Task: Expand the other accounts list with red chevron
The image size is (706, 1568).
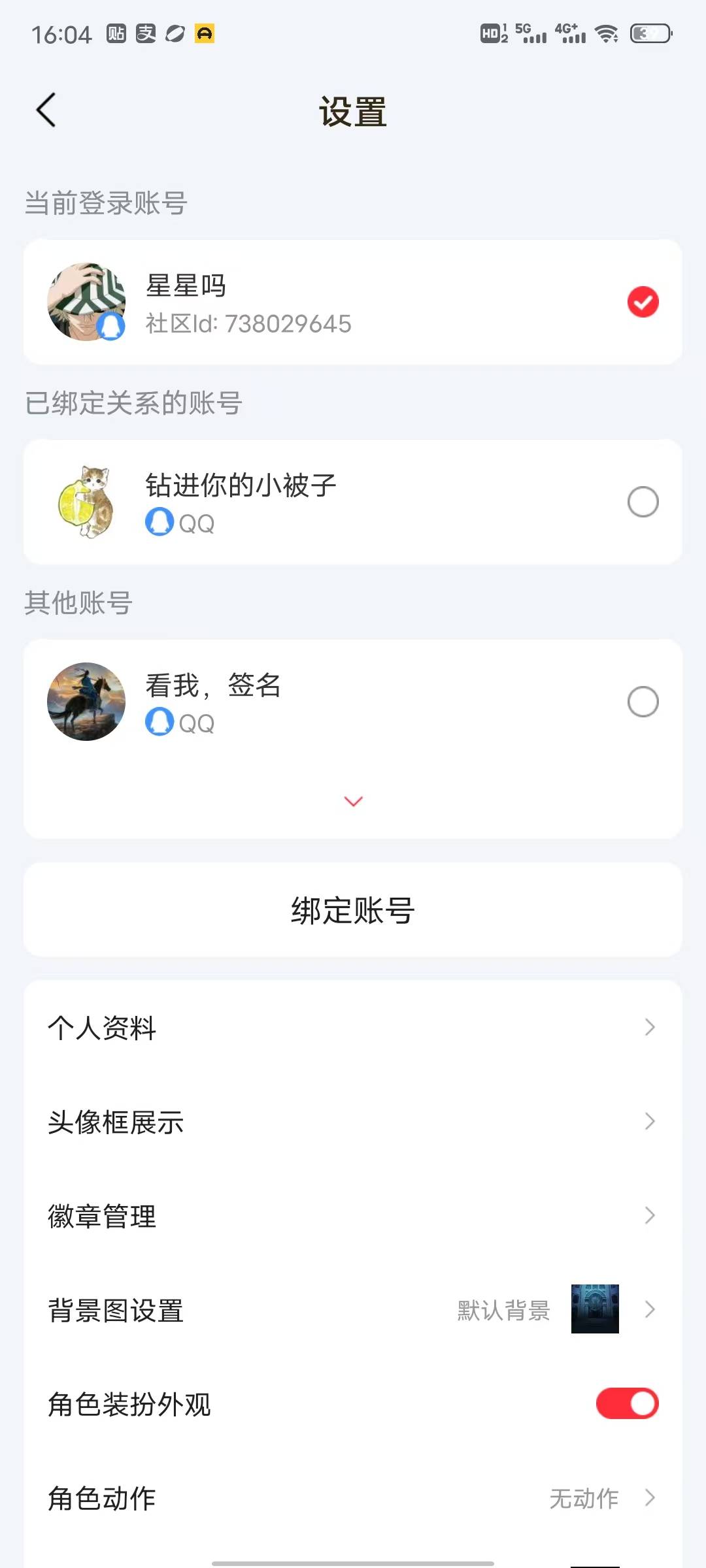Action: click(353, 800)
